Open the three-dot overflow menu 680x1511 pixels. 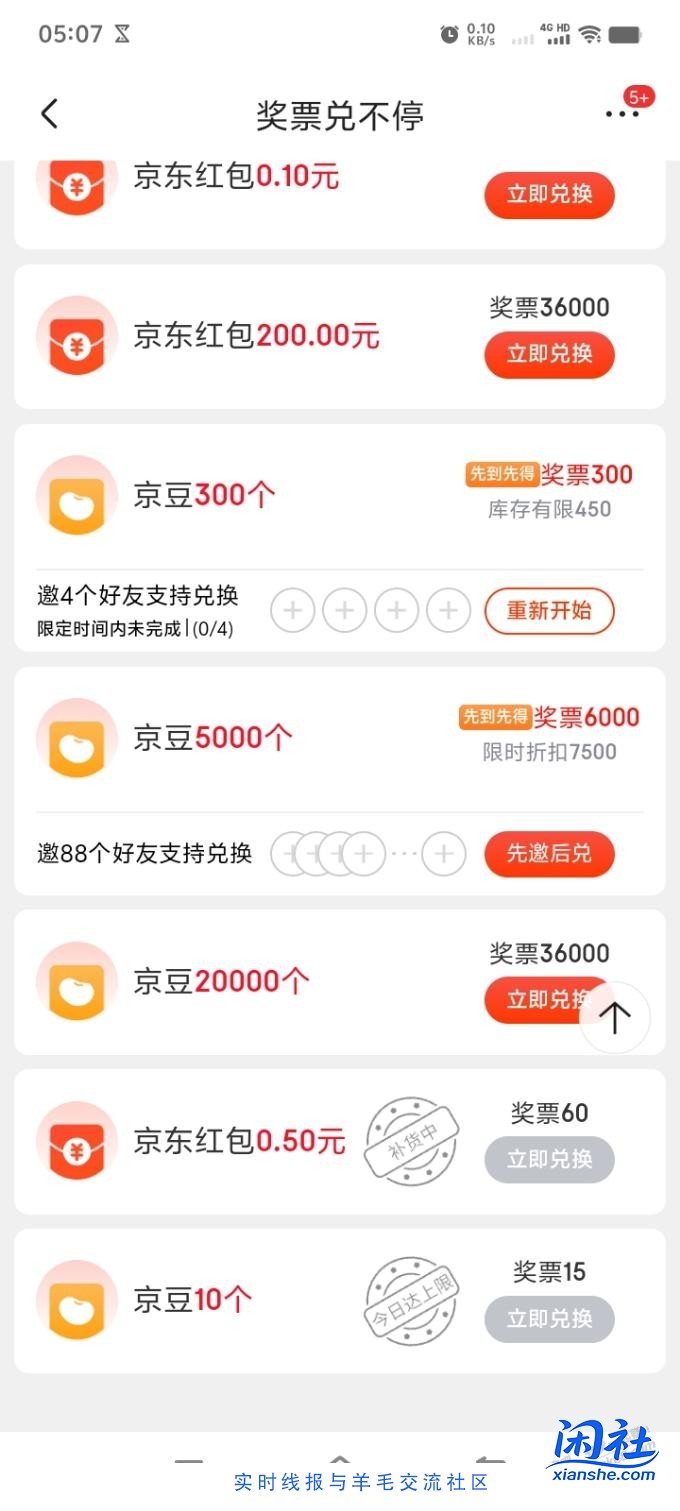(x=621, y=114)
